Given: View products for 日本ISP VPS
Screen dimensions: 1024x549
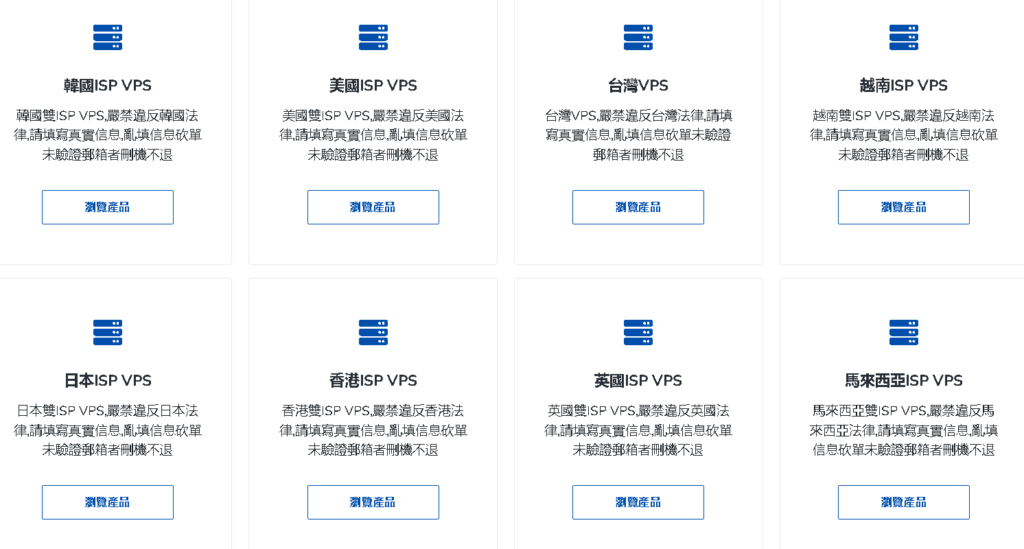Looking at the screenshot, I should tap(107, 502).
